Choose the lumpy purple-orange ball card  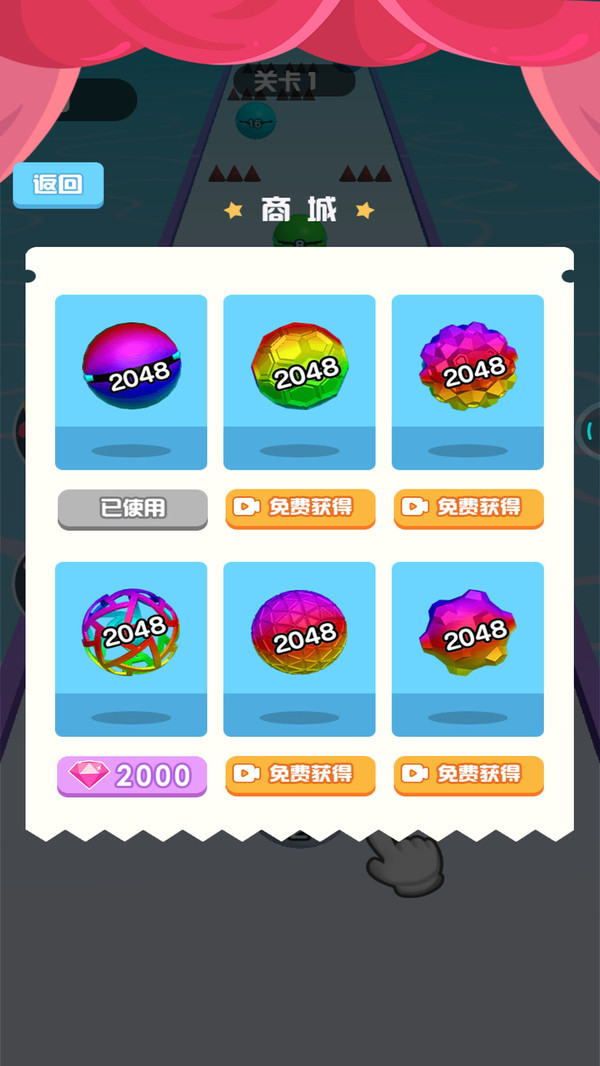click(468, 649)
